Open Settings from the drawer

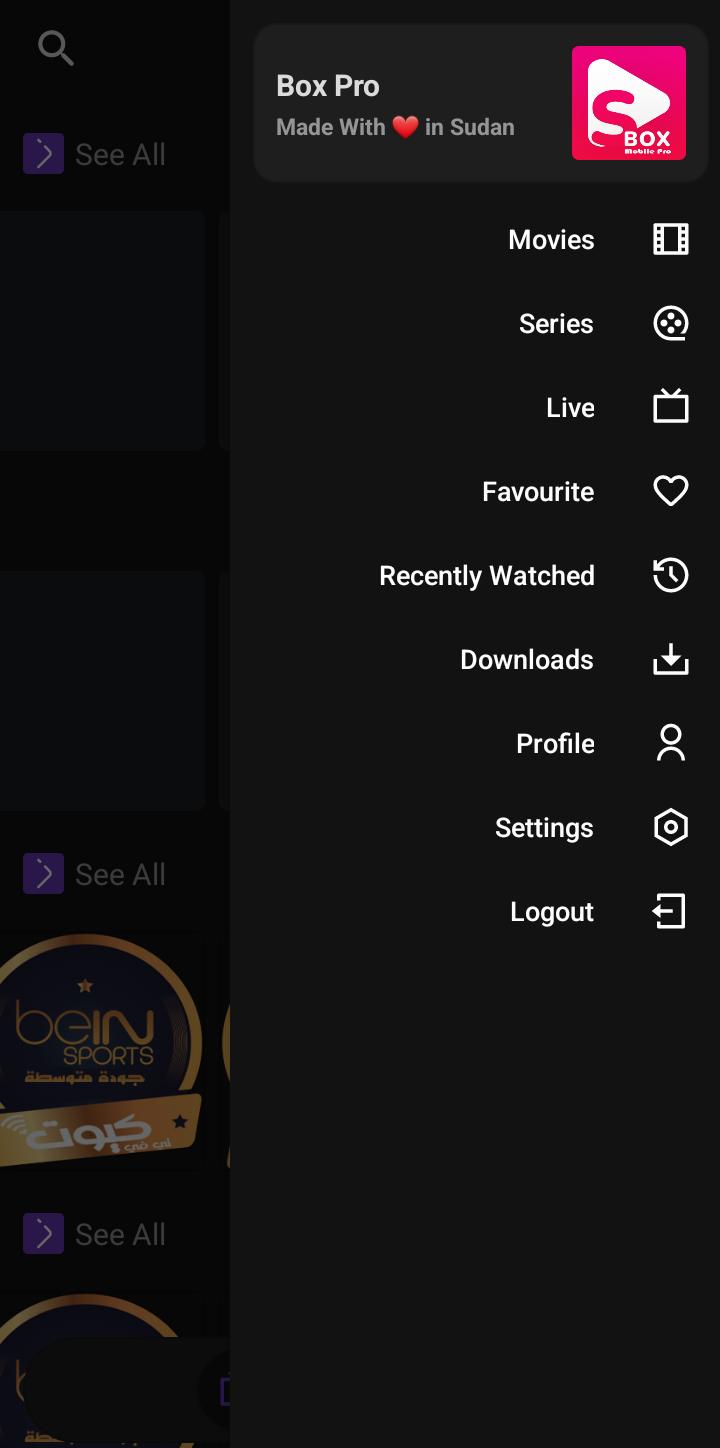(475, 828)
